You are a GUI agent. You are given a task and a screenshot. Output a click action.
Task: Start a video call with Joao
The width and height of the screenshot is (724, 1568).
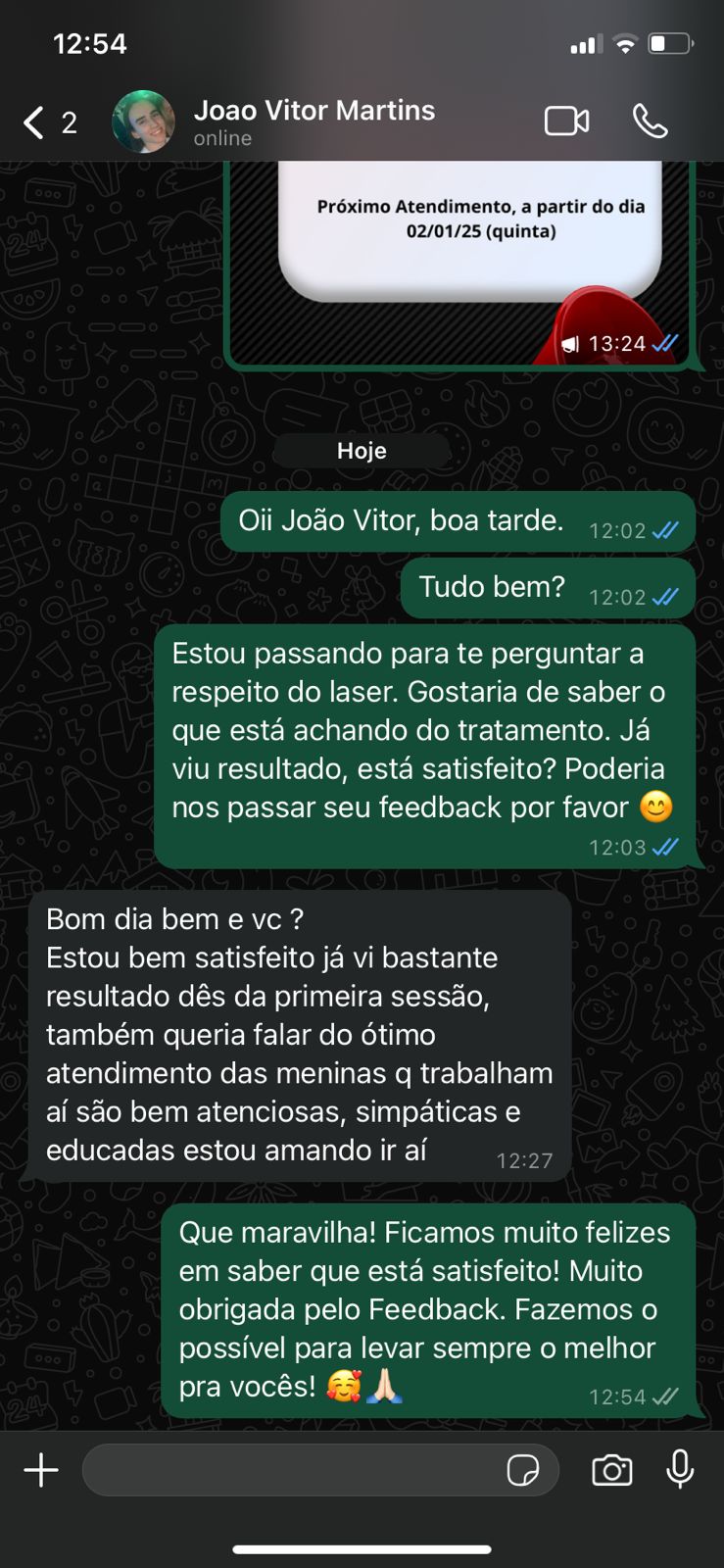coord(566,122)
